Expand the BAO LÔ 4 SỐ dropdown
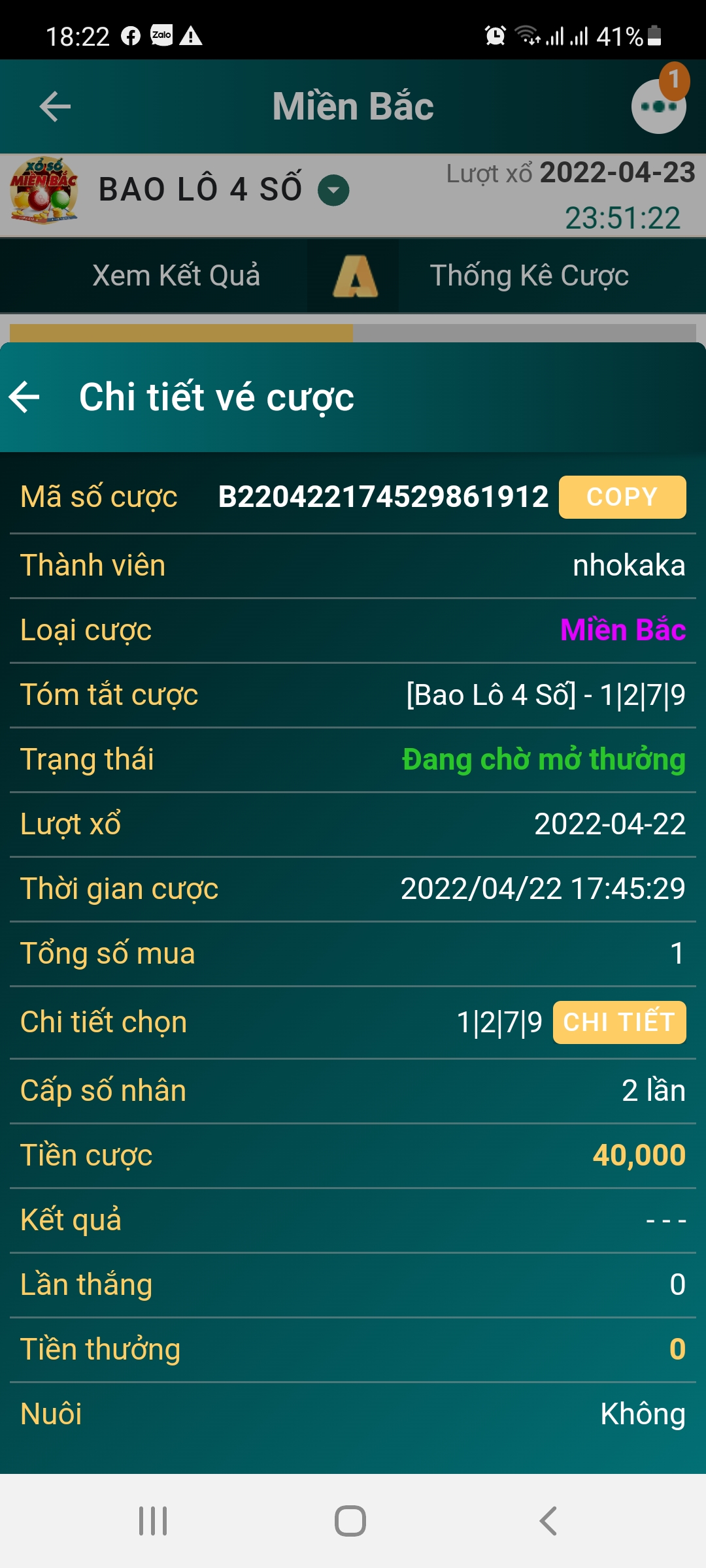The image size is (706, 1568). click(333, 190)
